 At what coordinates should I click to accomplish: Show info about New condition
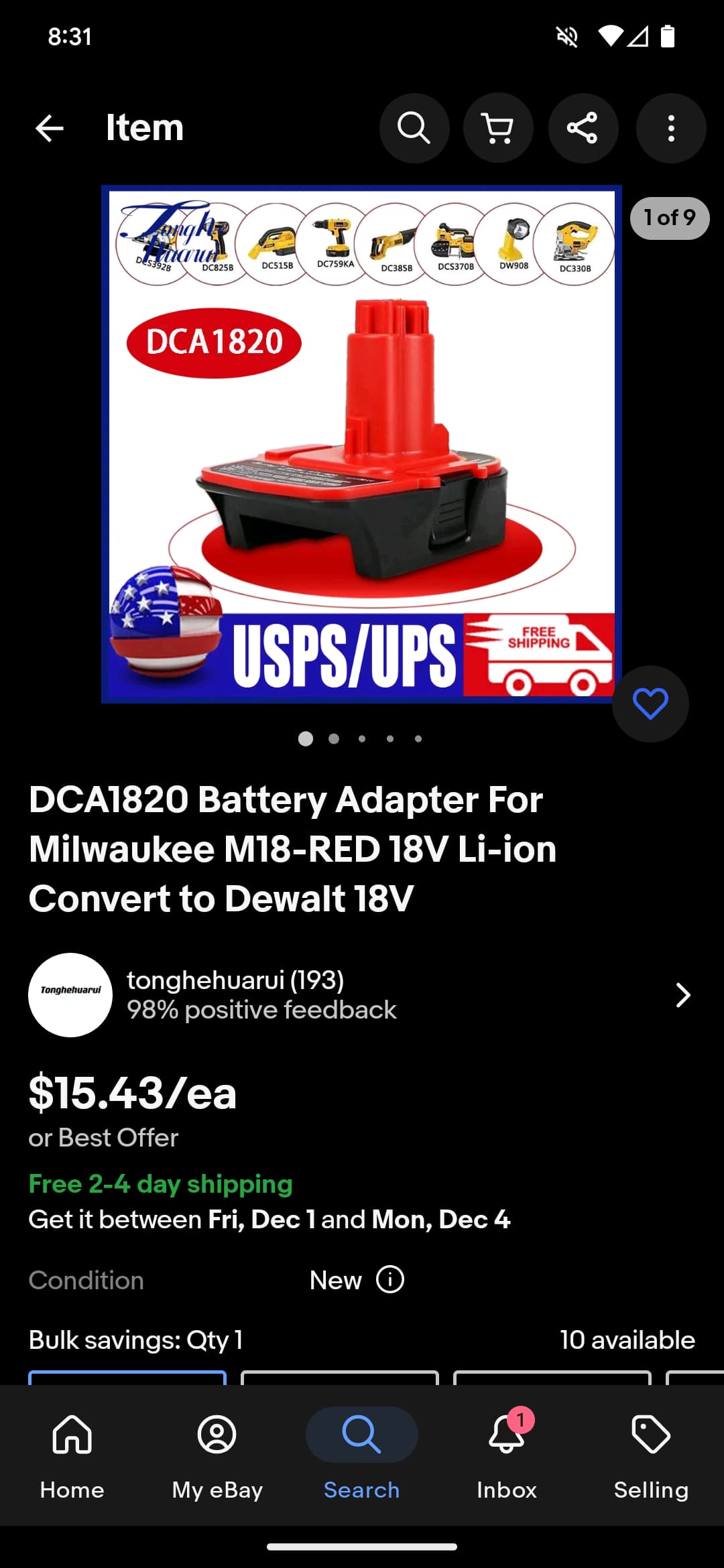[x=390, y=1279]
